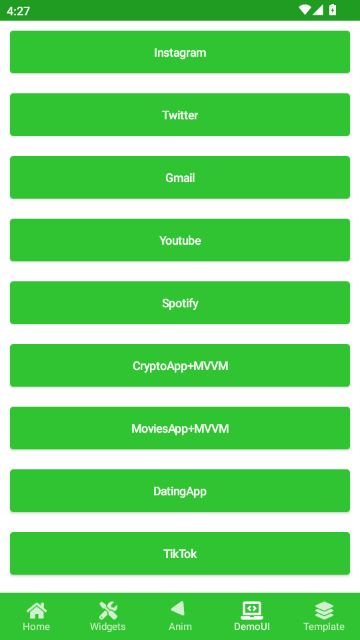360x640 pixels.
Task: Open the Instagram demo
Action: coord(180,52)
